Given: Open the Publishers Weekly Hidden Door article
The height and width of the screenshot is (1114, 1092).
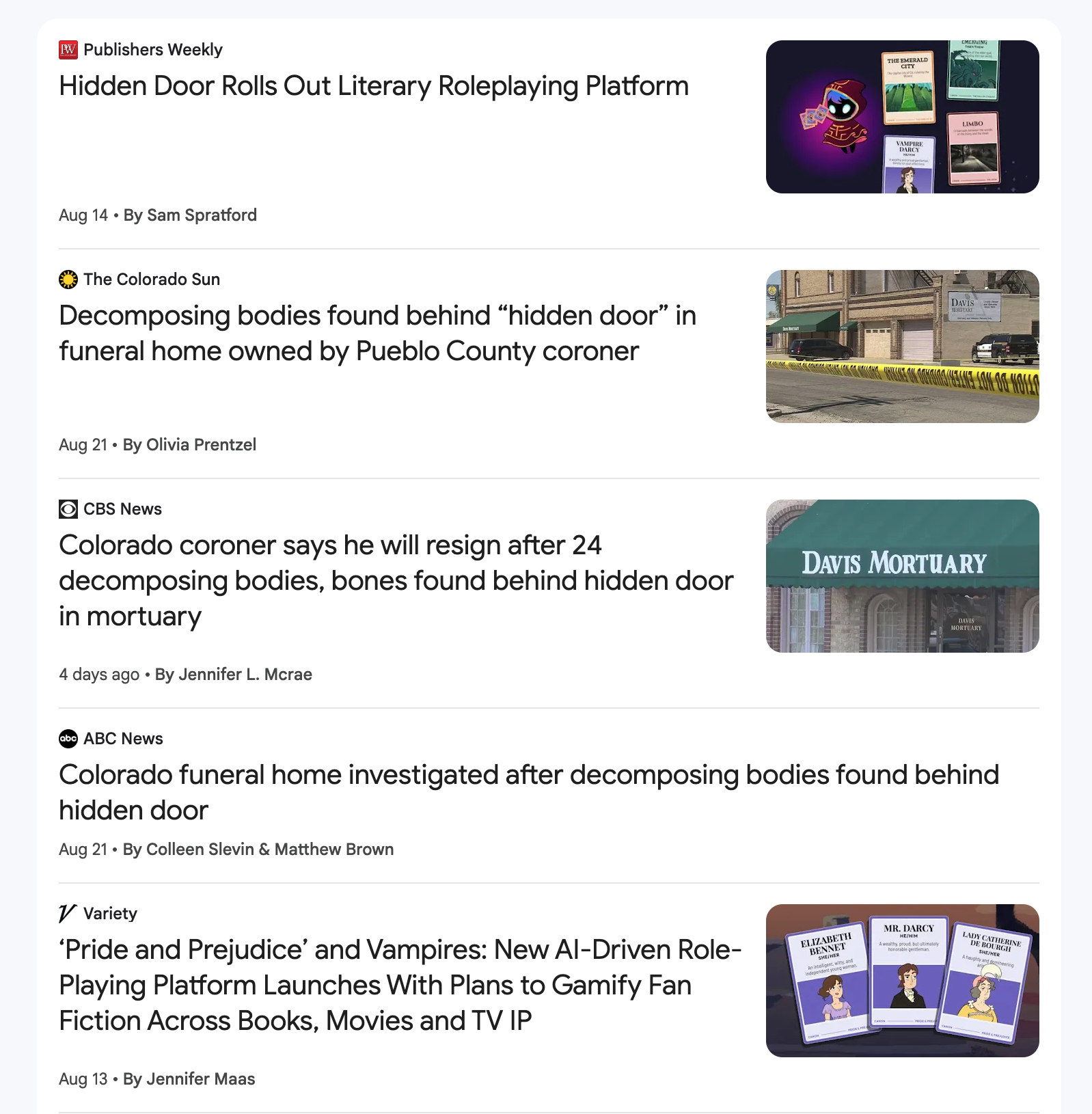Looking at the screenshot, I should coord(373,87).
